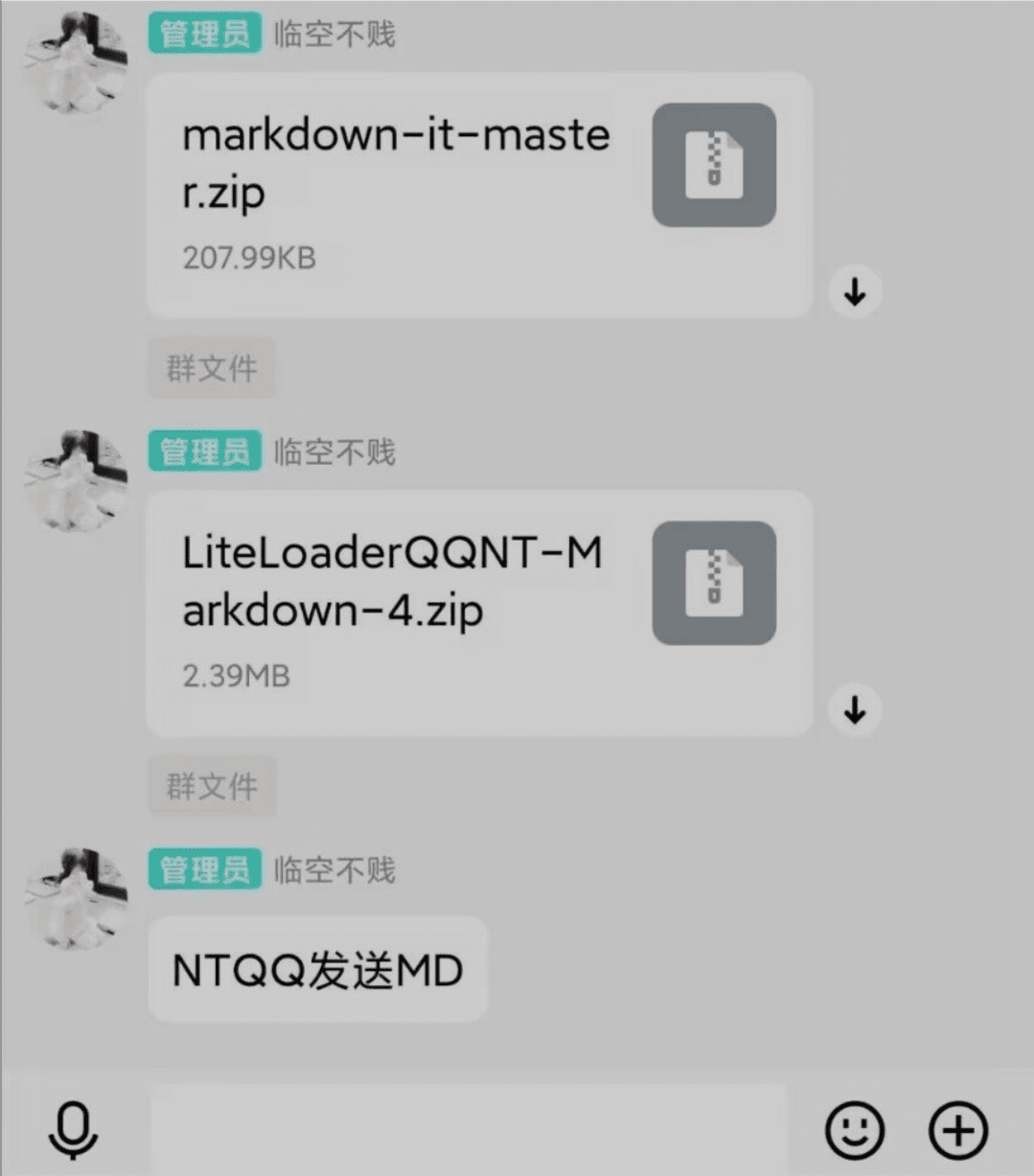1034x1176 pixels.
Task: Tap the 群文件 tag under markdown-it-master.zip
Action: 211,368
